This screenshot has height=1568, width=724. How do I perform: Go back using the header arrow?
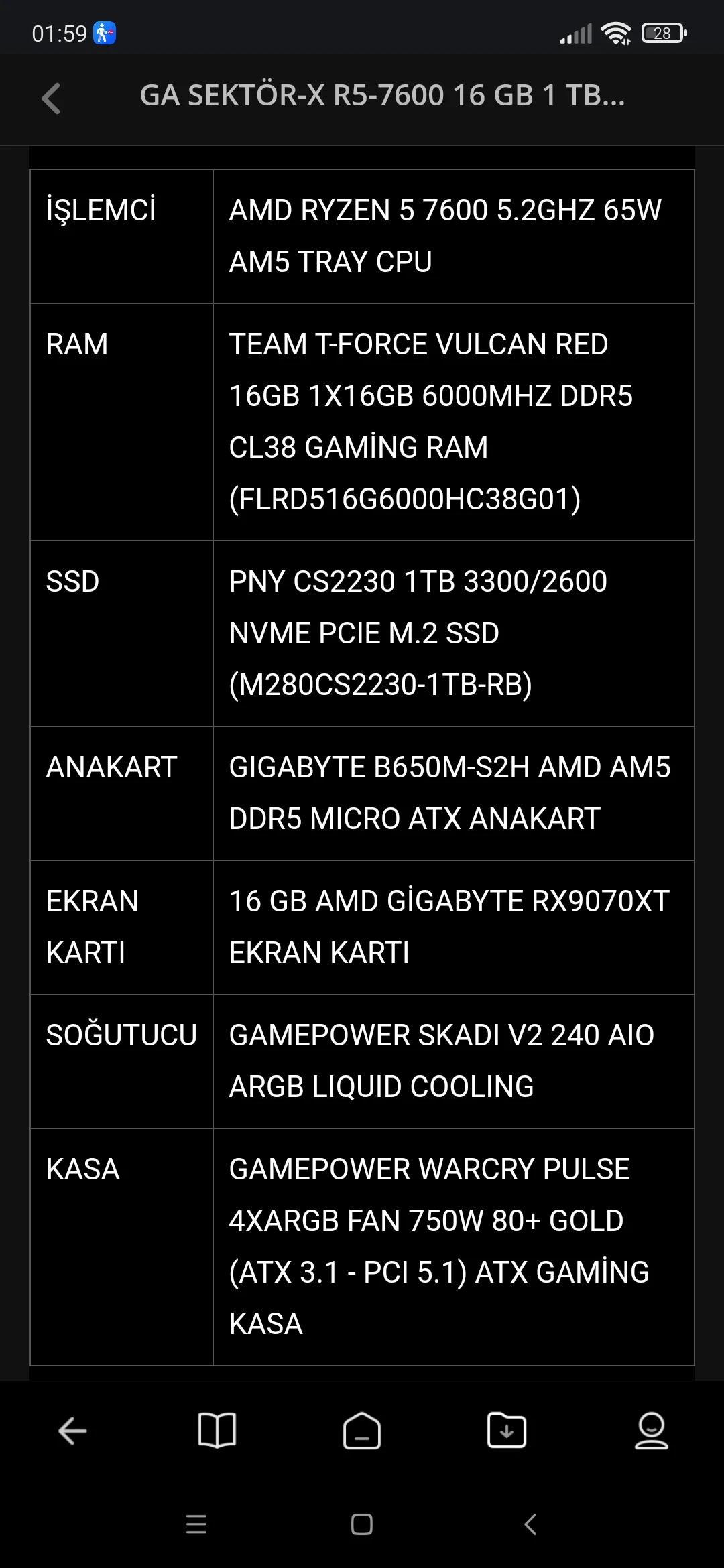click(52, 99)
